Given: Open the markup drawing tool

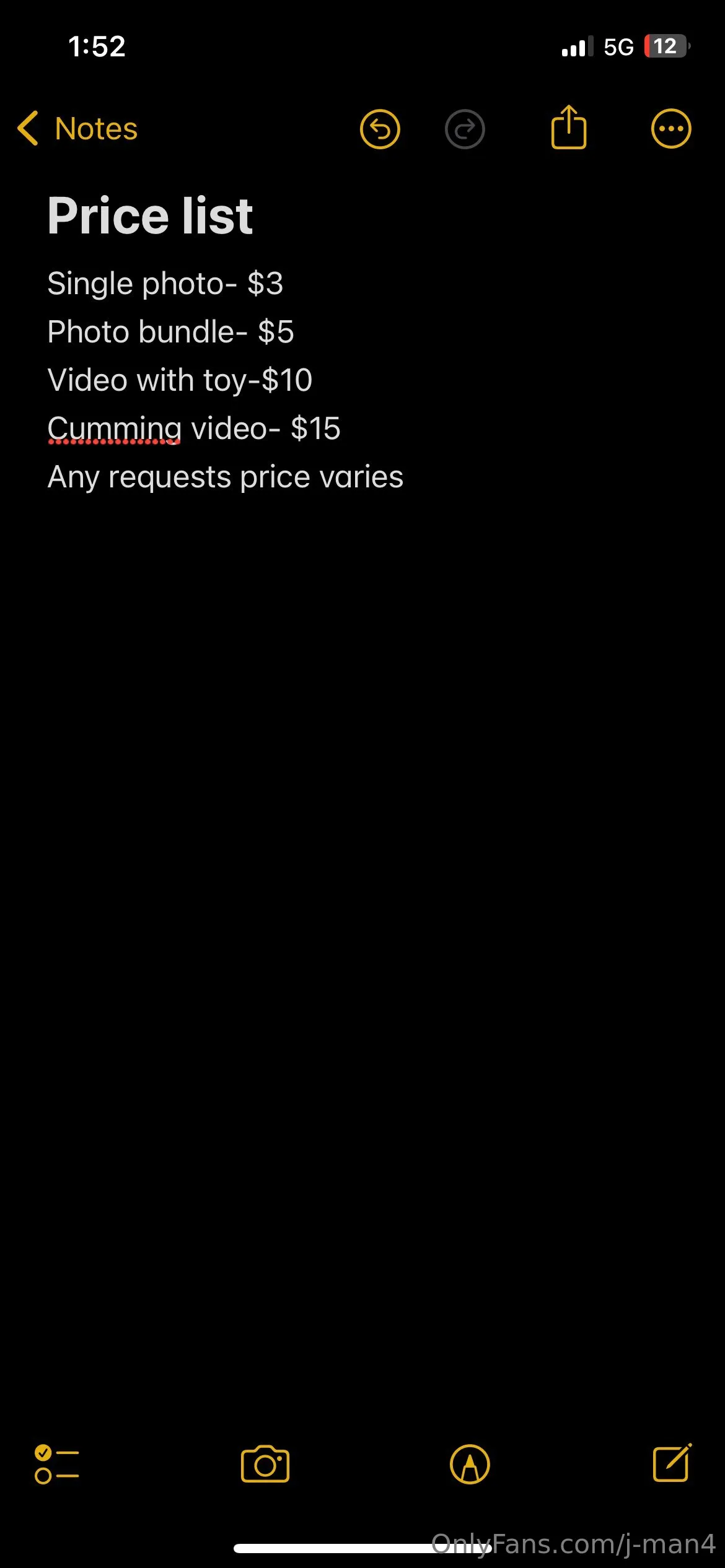Looking at the screenshot, I should 470,1464.
